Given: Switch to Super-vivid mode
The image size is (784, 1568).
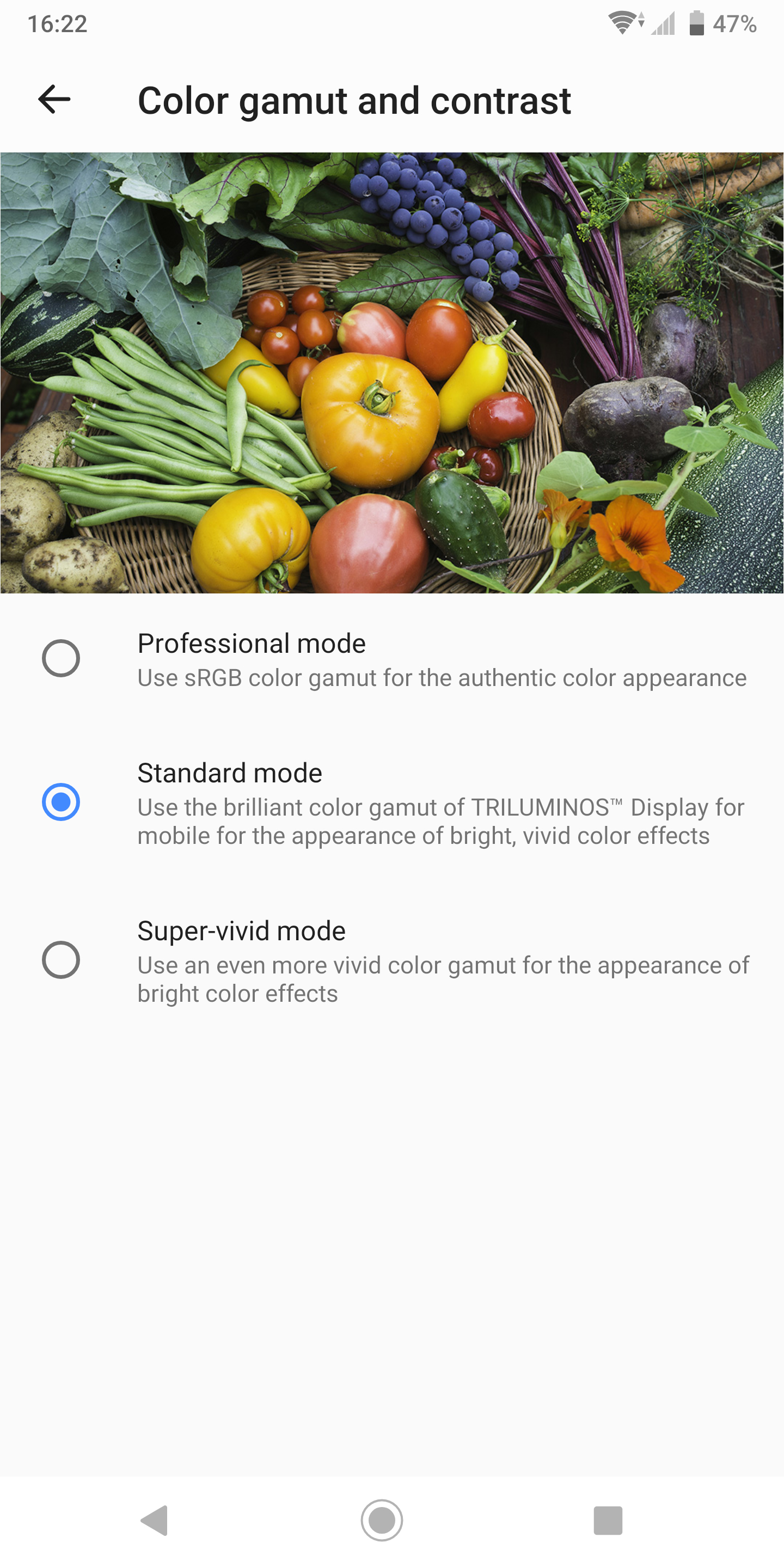Looking at the screenshot, I should point(392,960).
